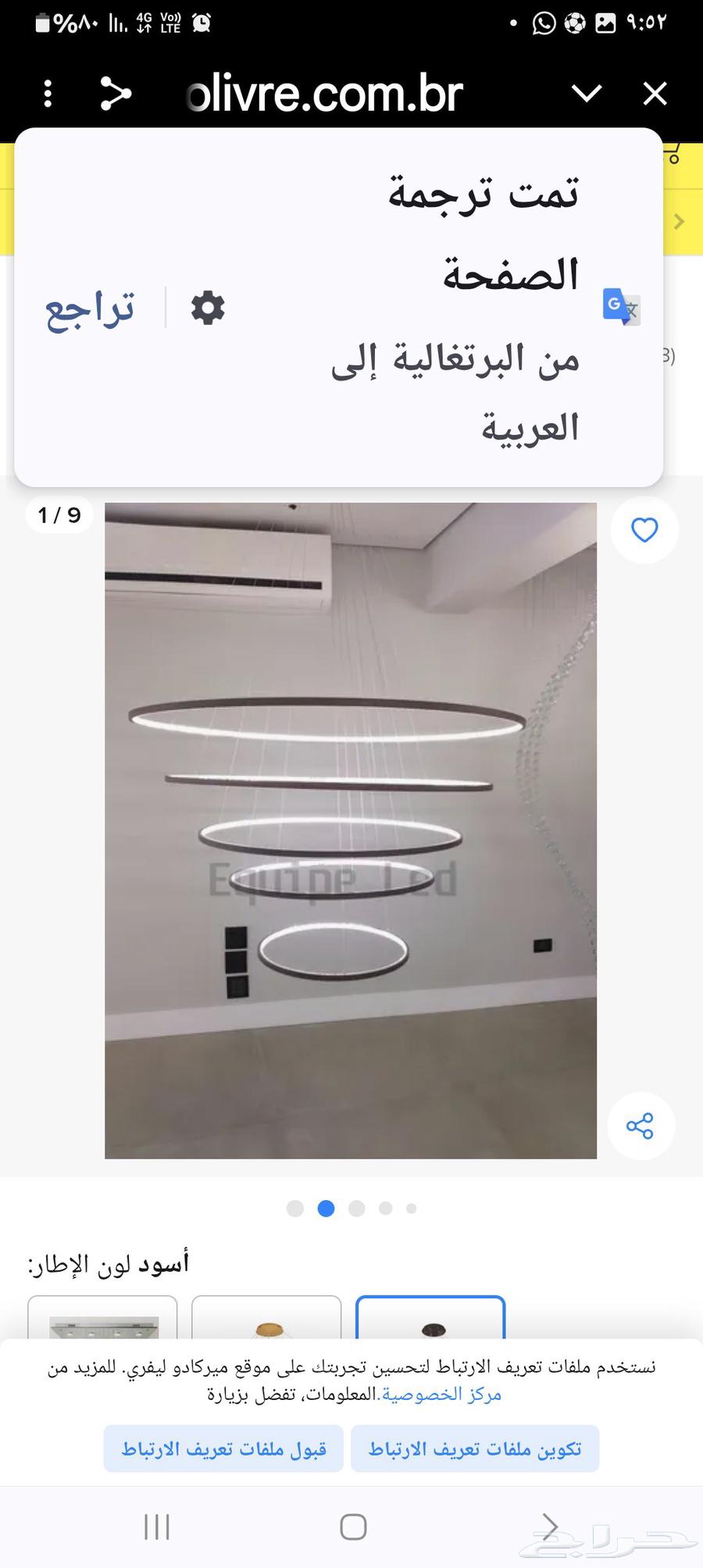Image resolution: width=703 pixels, height=1568 pixels.
Task: Tap قبول ملفات تعريف الارتباط button
Action: tap(223, 1449)
